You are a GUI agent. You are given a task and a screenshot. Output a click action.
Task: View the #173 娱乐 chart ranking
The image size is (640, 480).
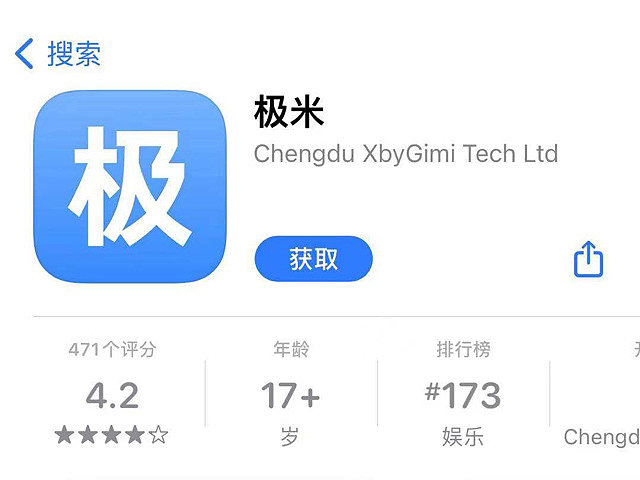[x=463, y=395]
